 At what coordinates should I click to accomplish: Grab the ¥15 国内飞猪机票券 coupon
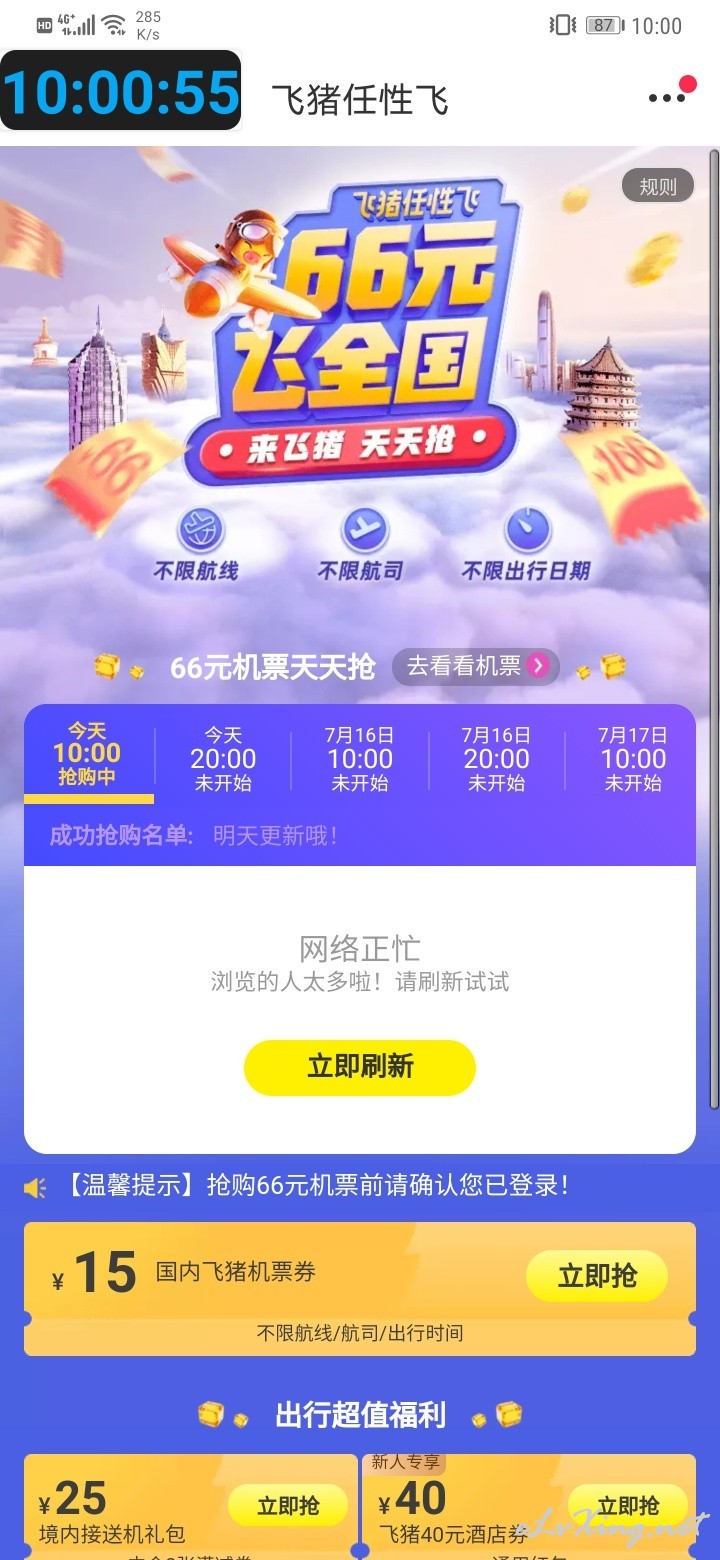pyautogui.click(x=597, y=1276)
